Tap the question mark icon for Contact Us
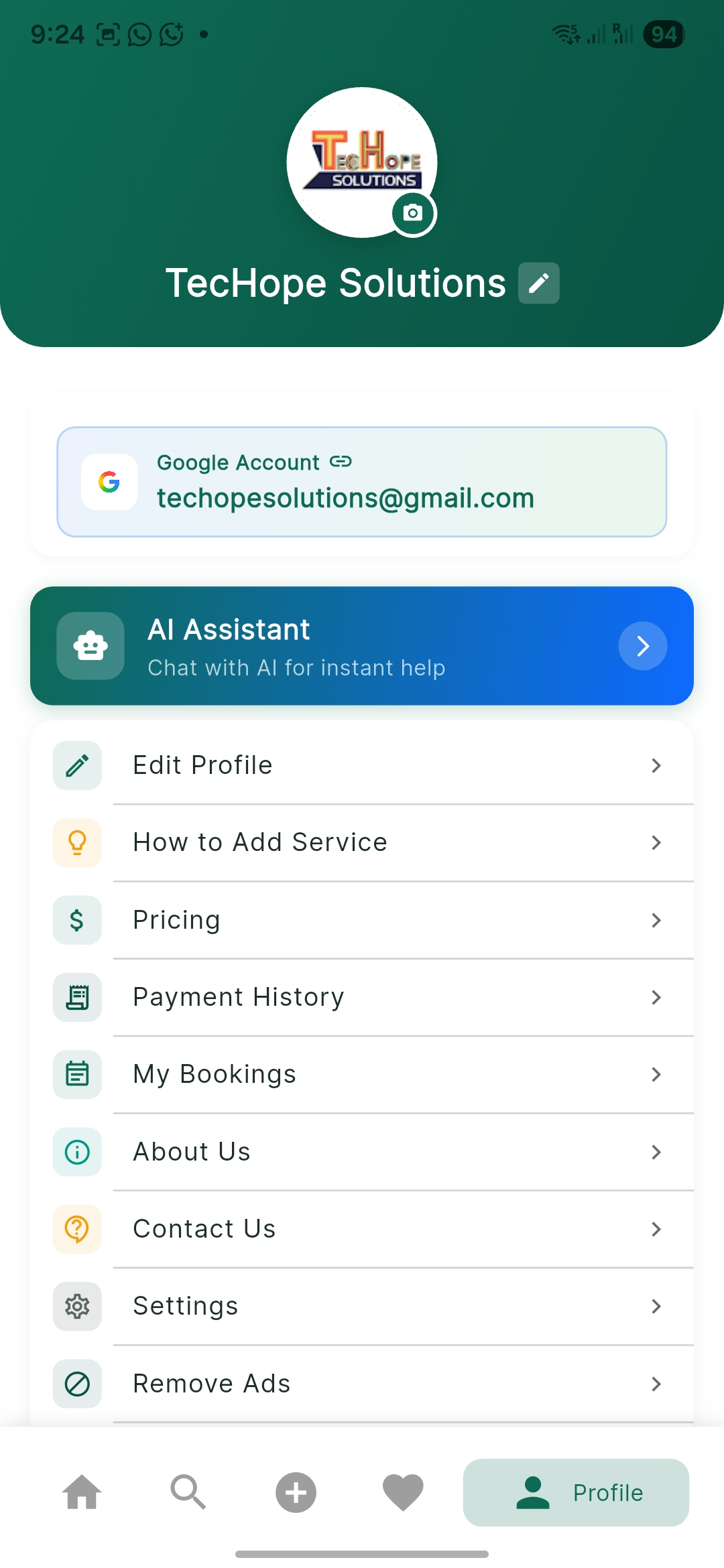724x1568 pixels. point(77,1229)
